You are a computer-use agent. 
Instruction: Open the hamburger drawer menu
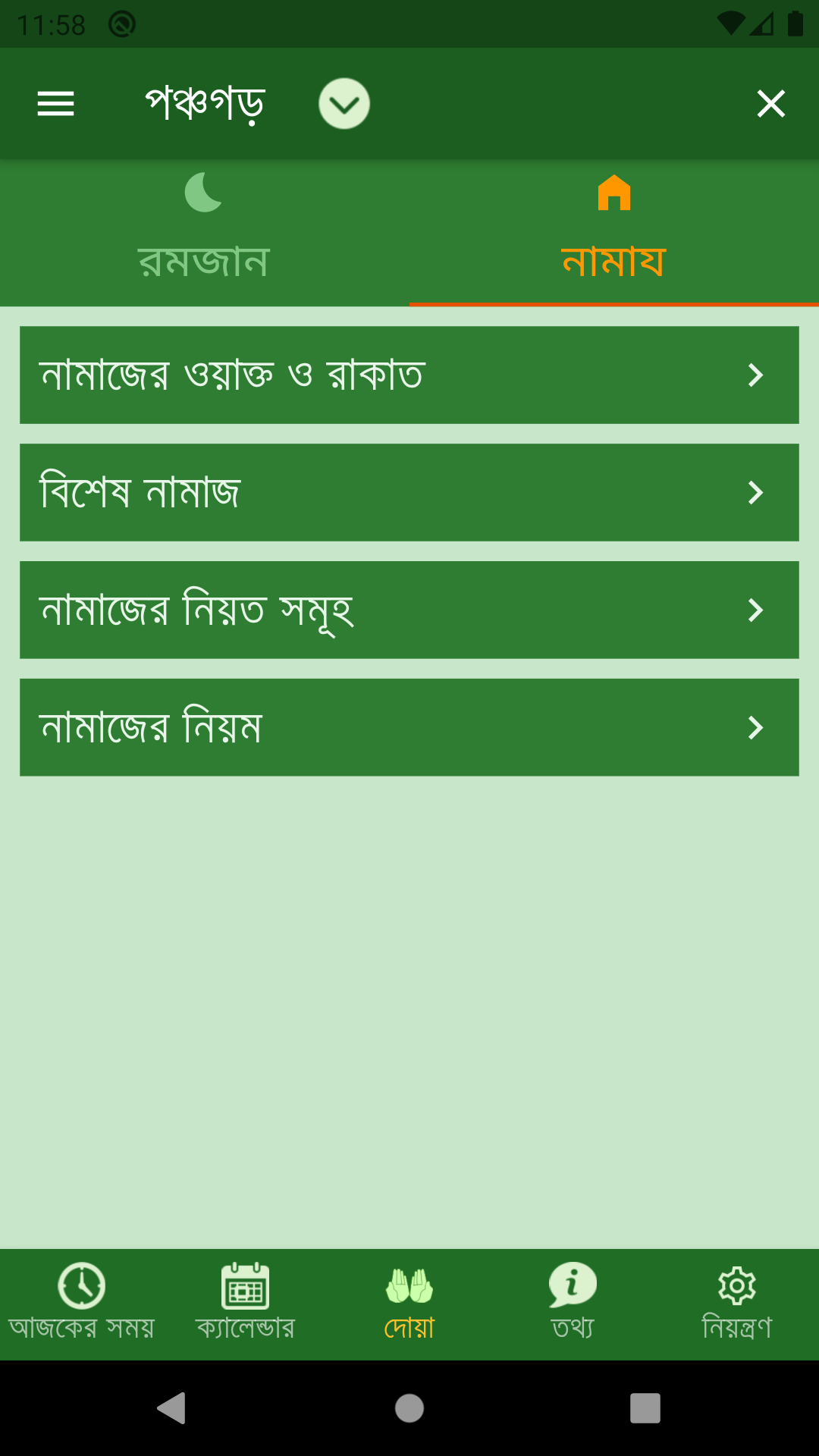click(56, 104)
